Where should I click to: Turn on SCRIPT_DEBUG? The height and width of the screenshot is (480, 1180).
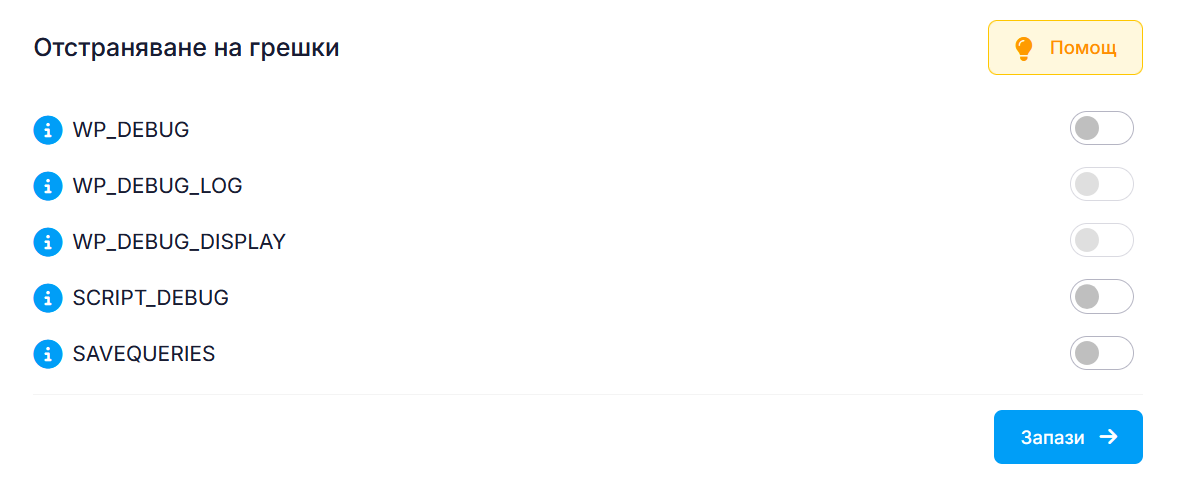pyautogui.click(x=1101, y=296)
